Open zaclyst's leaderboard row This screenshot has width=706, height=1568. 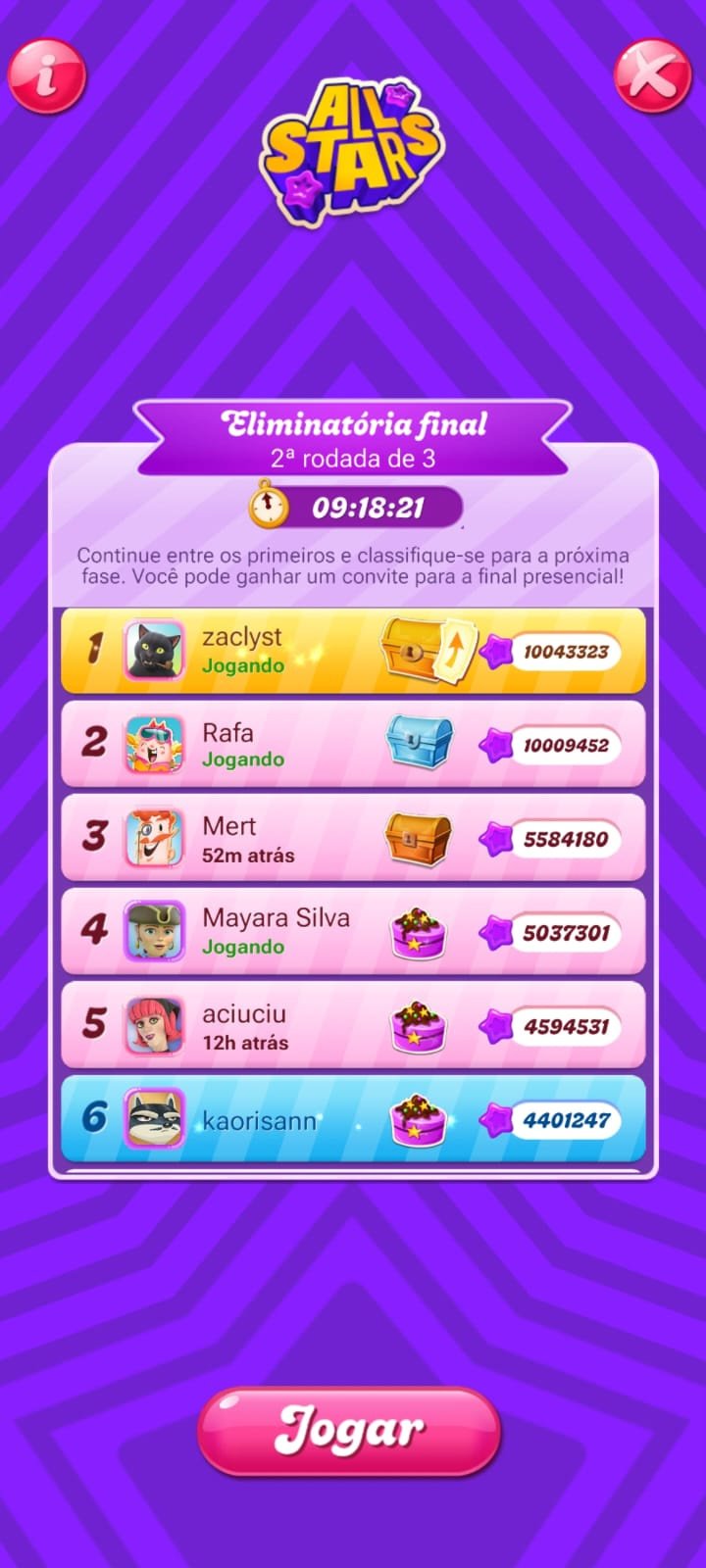tap(353, 651)
